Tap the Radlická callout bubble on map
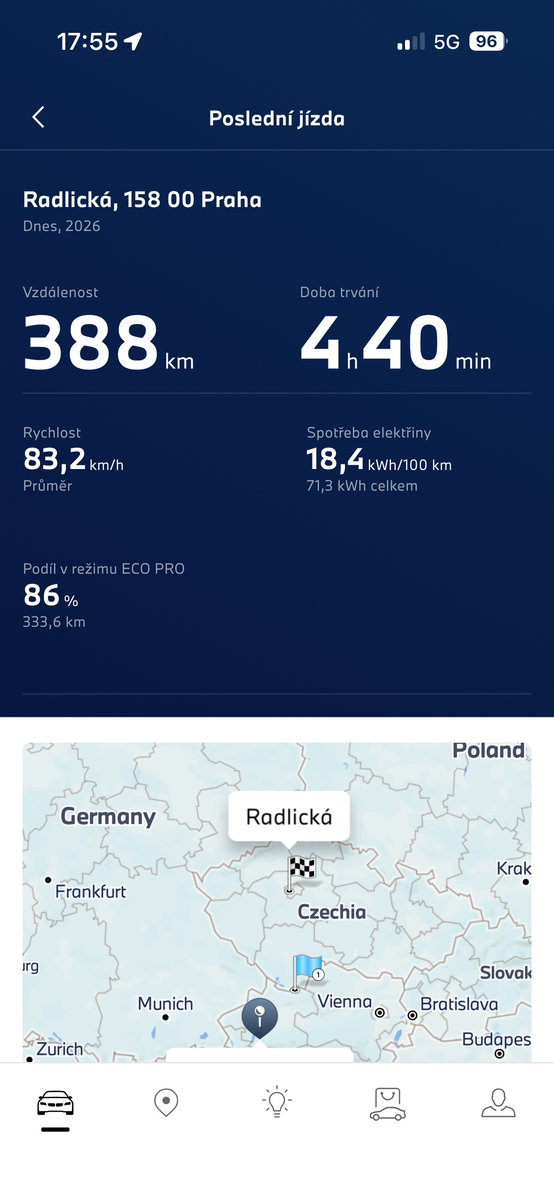The width and height of the screenshot is (554, 1200). click(289, 818)
